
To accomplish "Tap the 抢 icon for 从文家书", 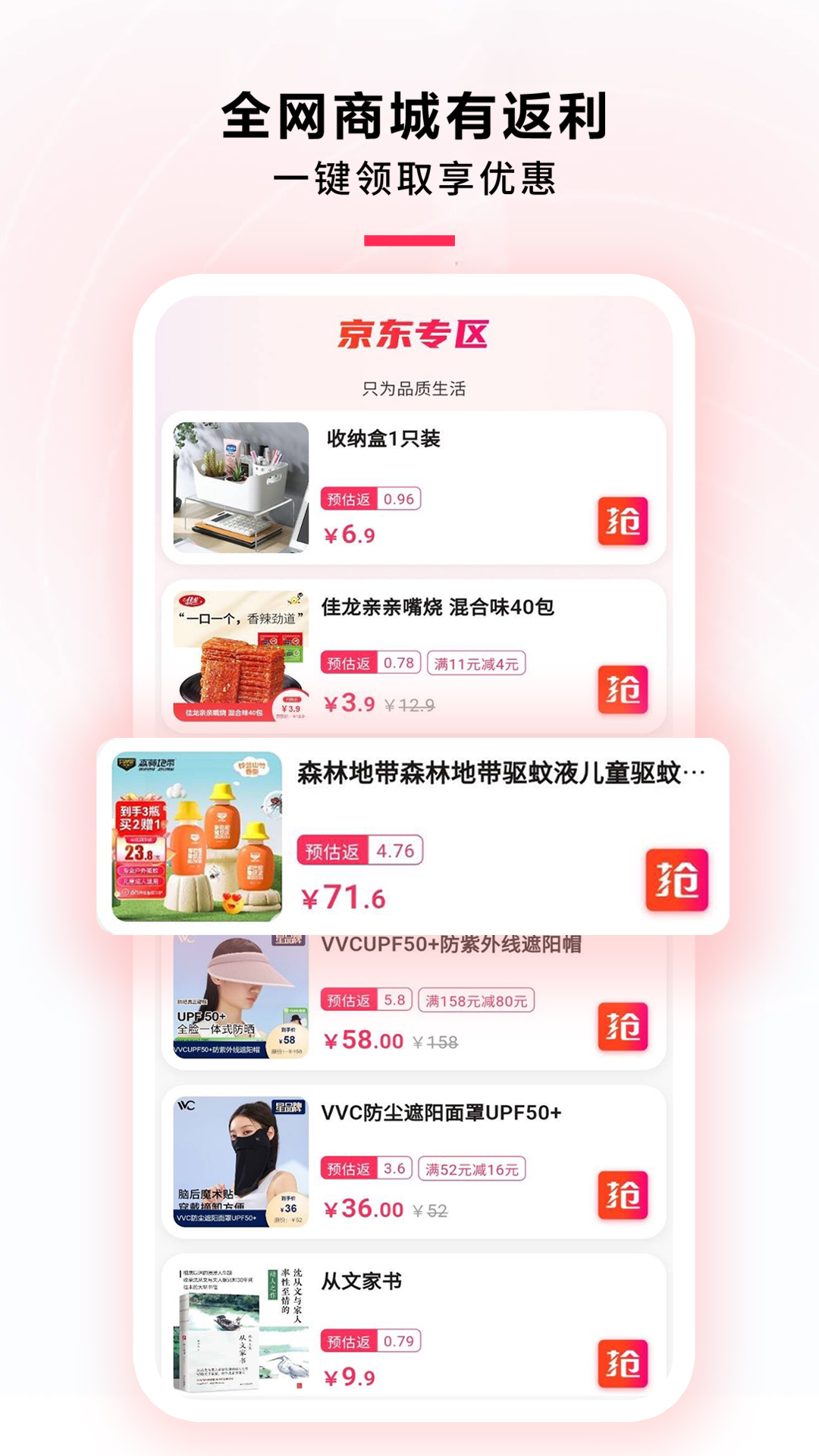I will tap(623, 1361).
